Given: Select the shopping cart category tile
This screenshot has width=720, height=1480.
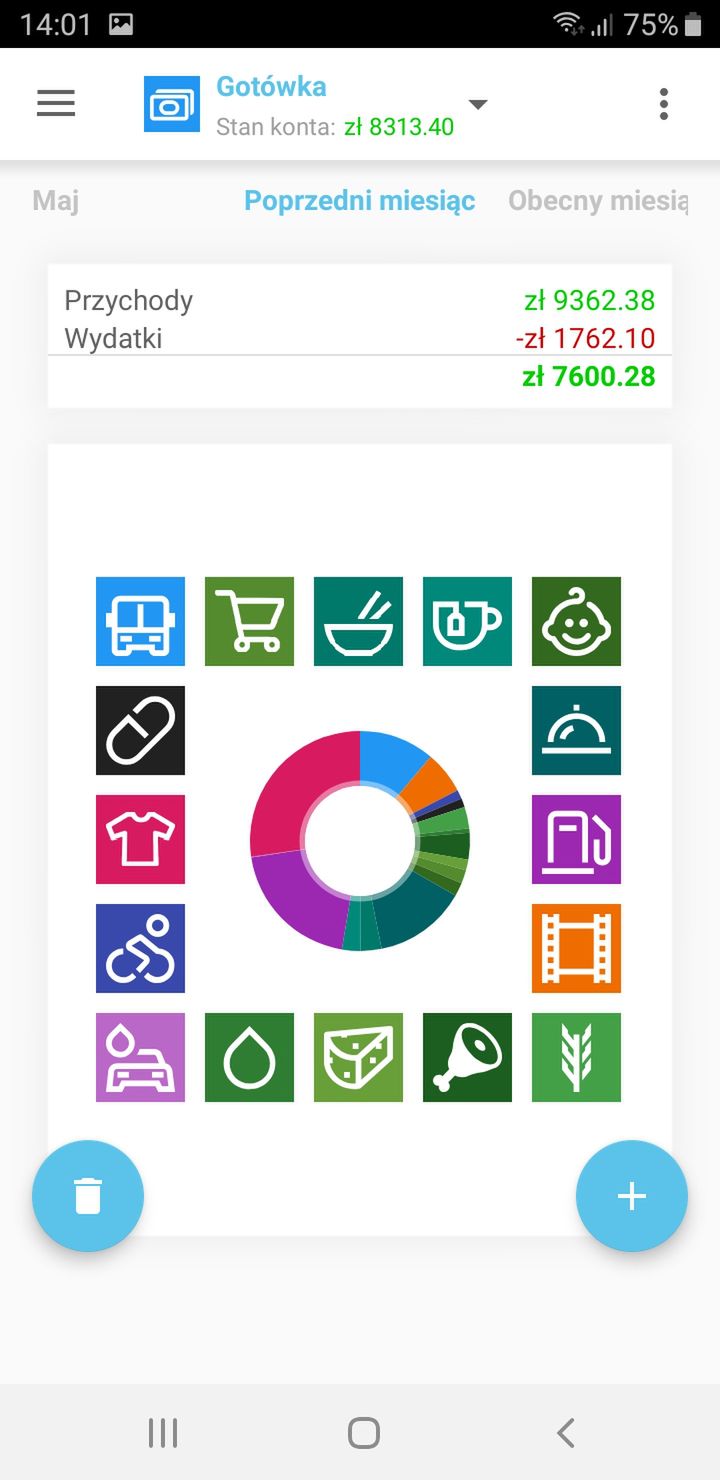Looking at the screenshot, I should (x=249, y=621).
